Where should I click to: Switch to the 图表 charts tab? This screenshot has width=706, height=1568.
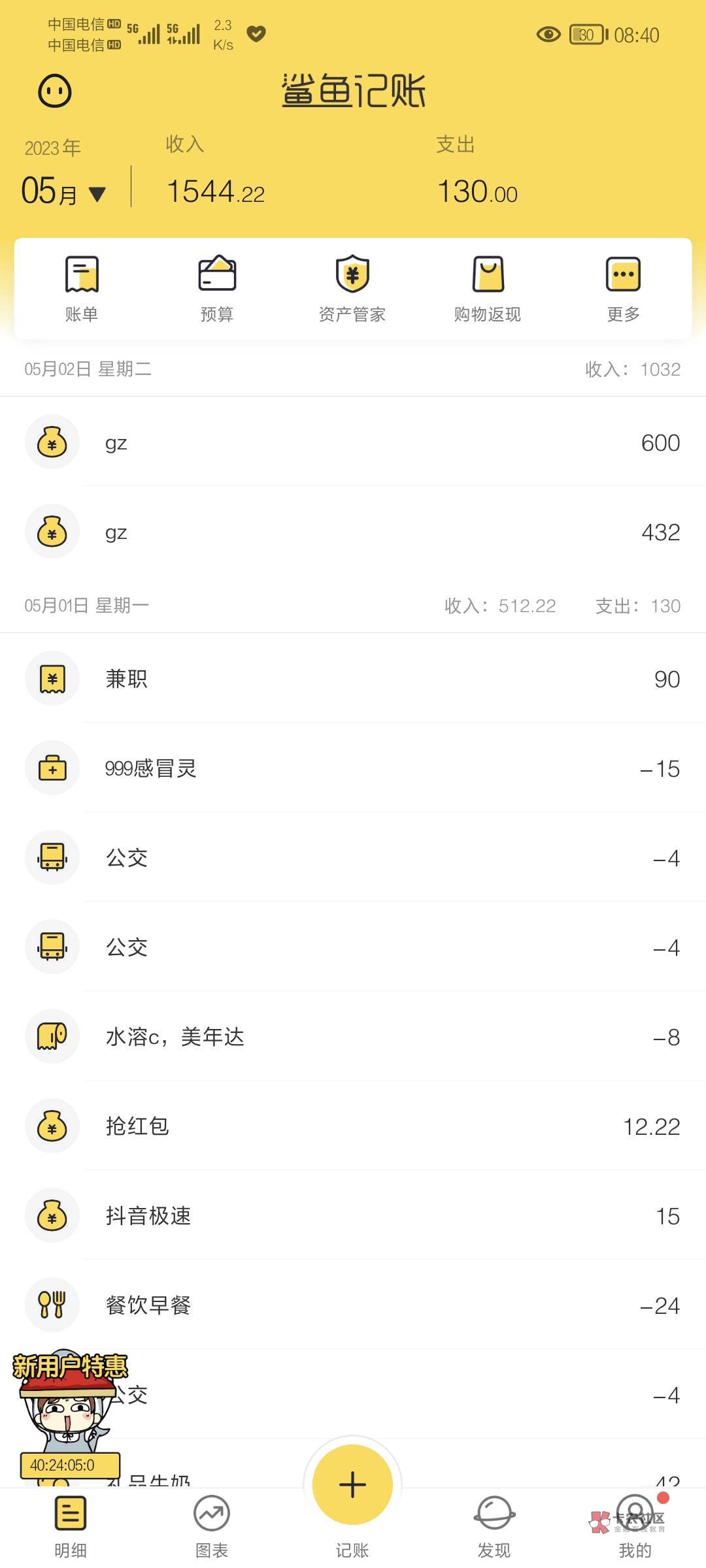coord(212,1526)
